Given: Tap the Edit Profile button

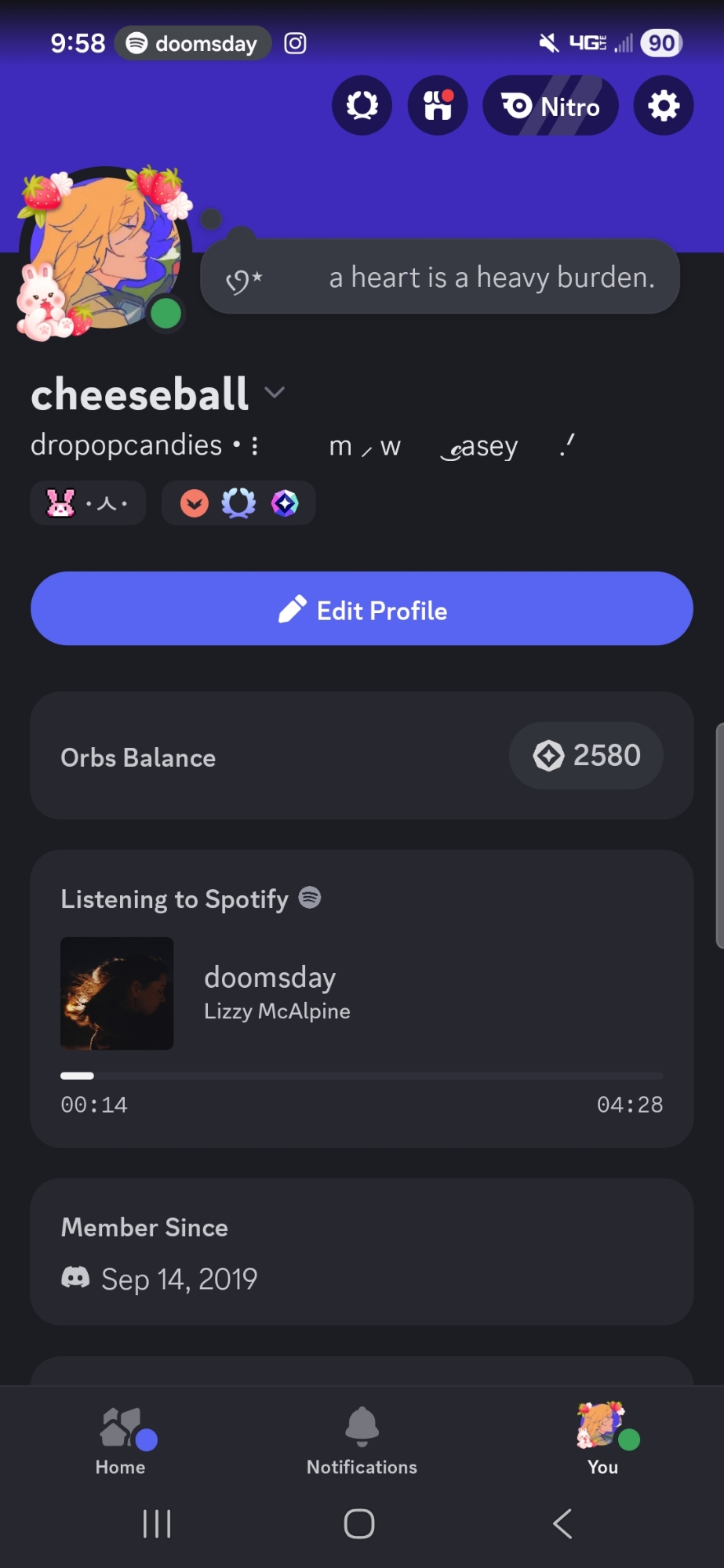Looking at the screenshot, I should [x=362, y=609].
